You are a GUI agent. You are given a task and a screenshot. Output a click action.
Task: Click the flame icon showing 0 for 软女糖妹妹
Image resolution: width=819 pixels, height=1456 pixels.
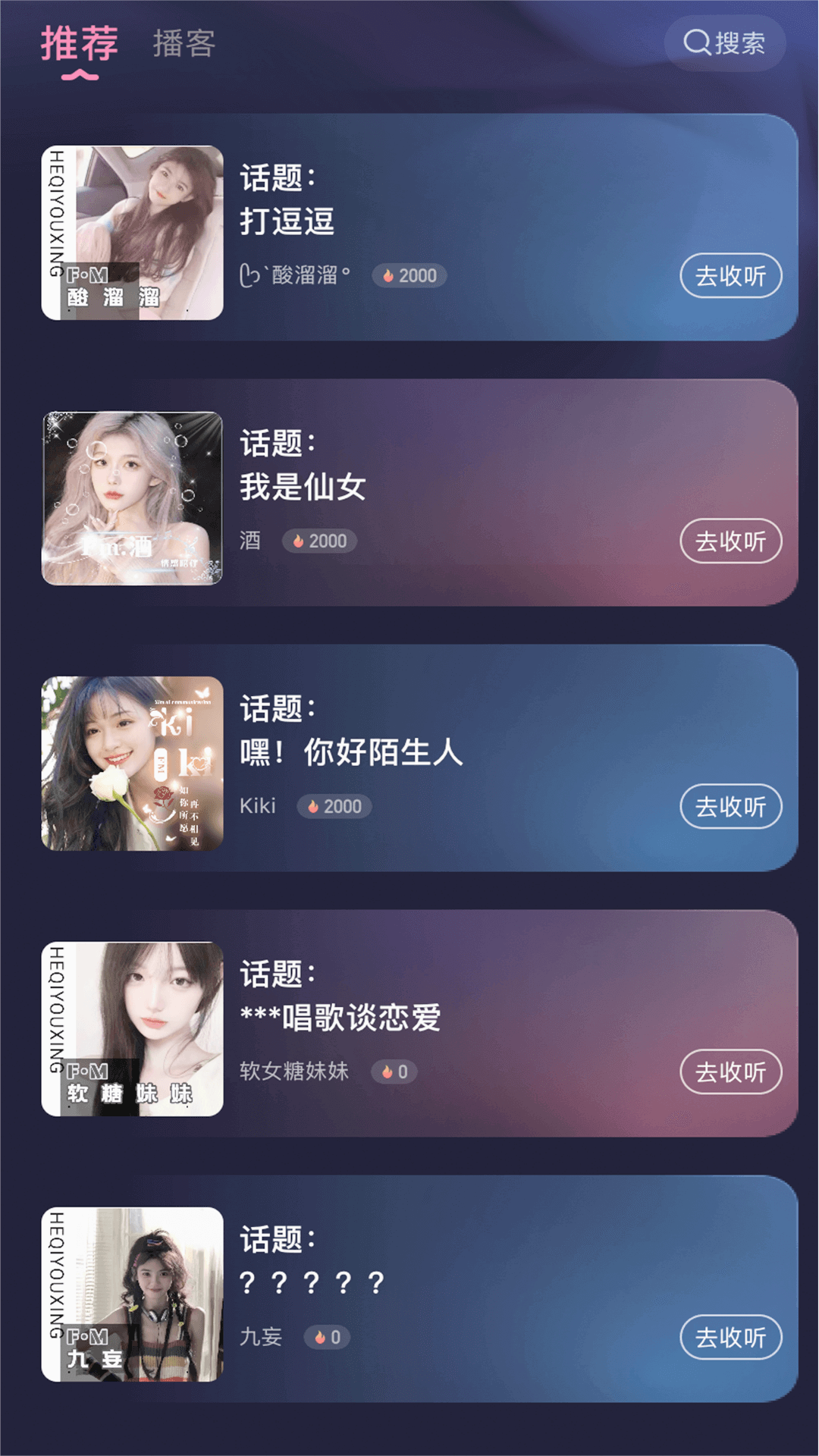point(387,1072)
